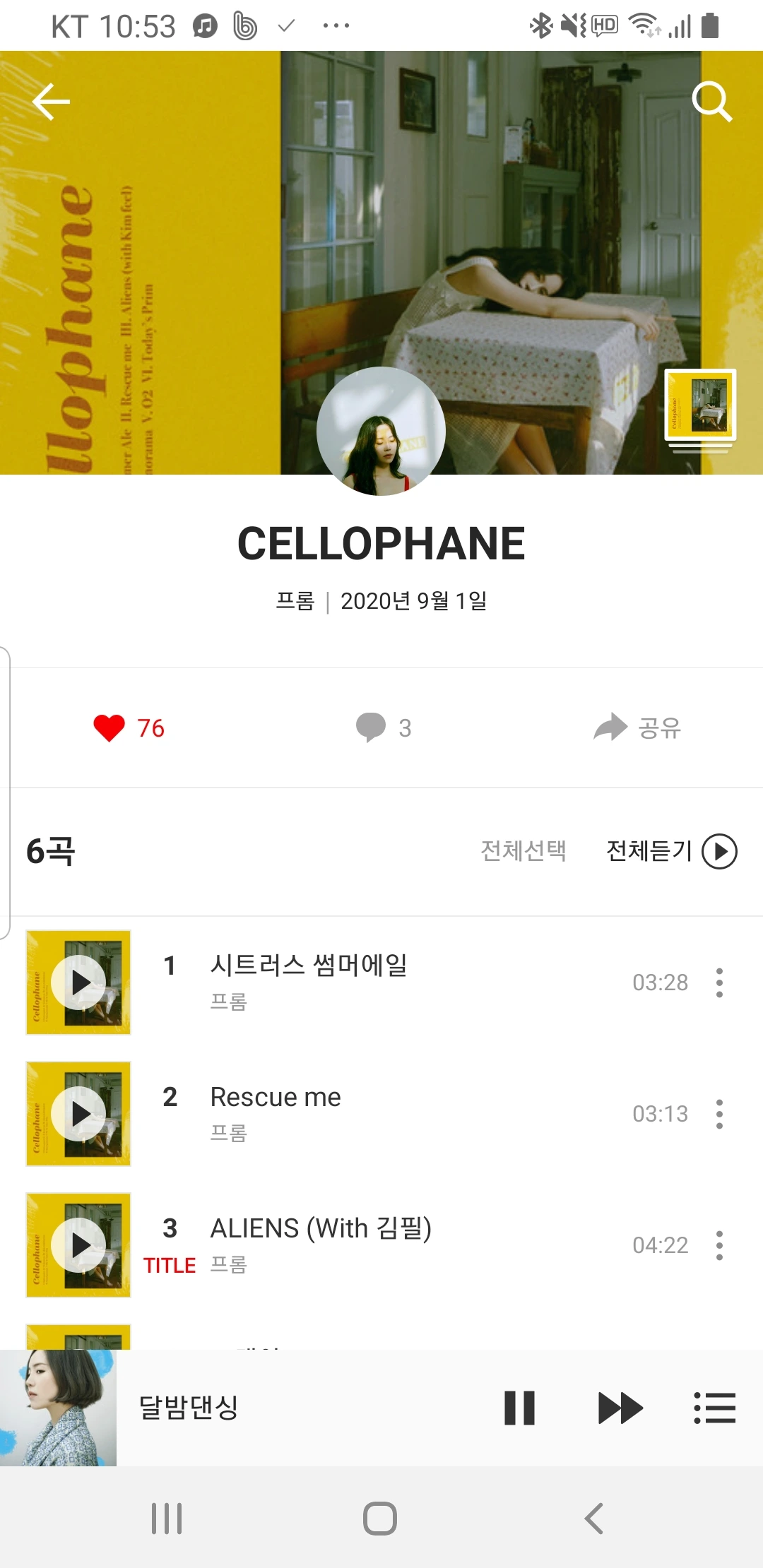Like the album with the heart icon
The height and width of the screenshot is (1568, 763).
point(110,728)
